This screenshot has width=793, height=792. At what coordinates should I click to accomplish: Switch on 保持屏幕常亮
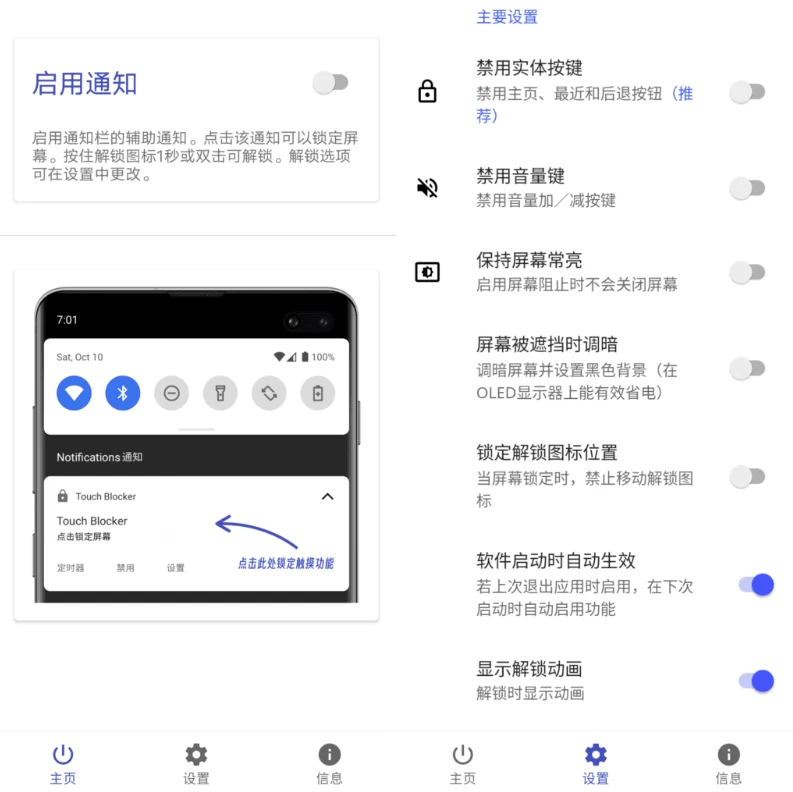[747, 272]
